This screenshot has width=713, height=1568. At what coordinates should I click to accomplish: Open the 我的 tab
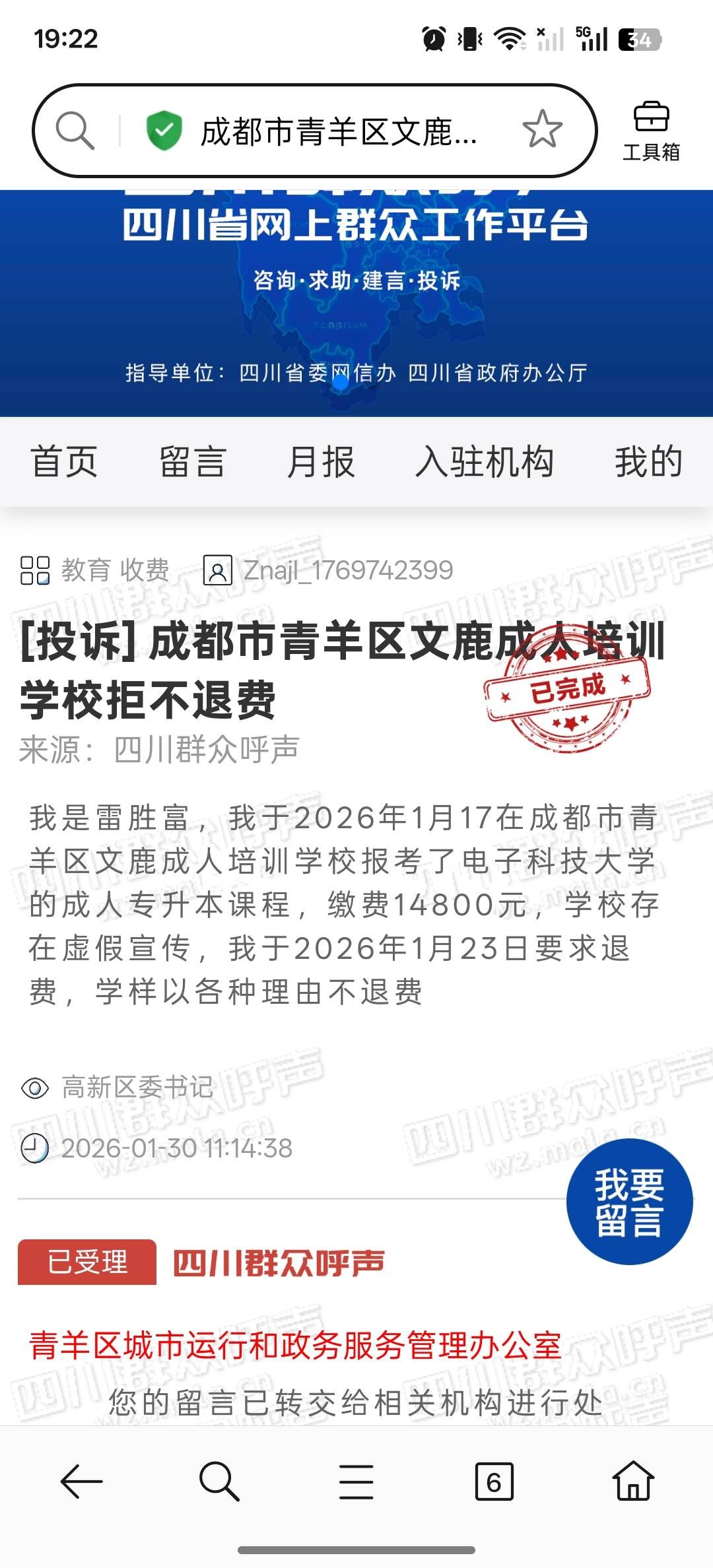648,461
